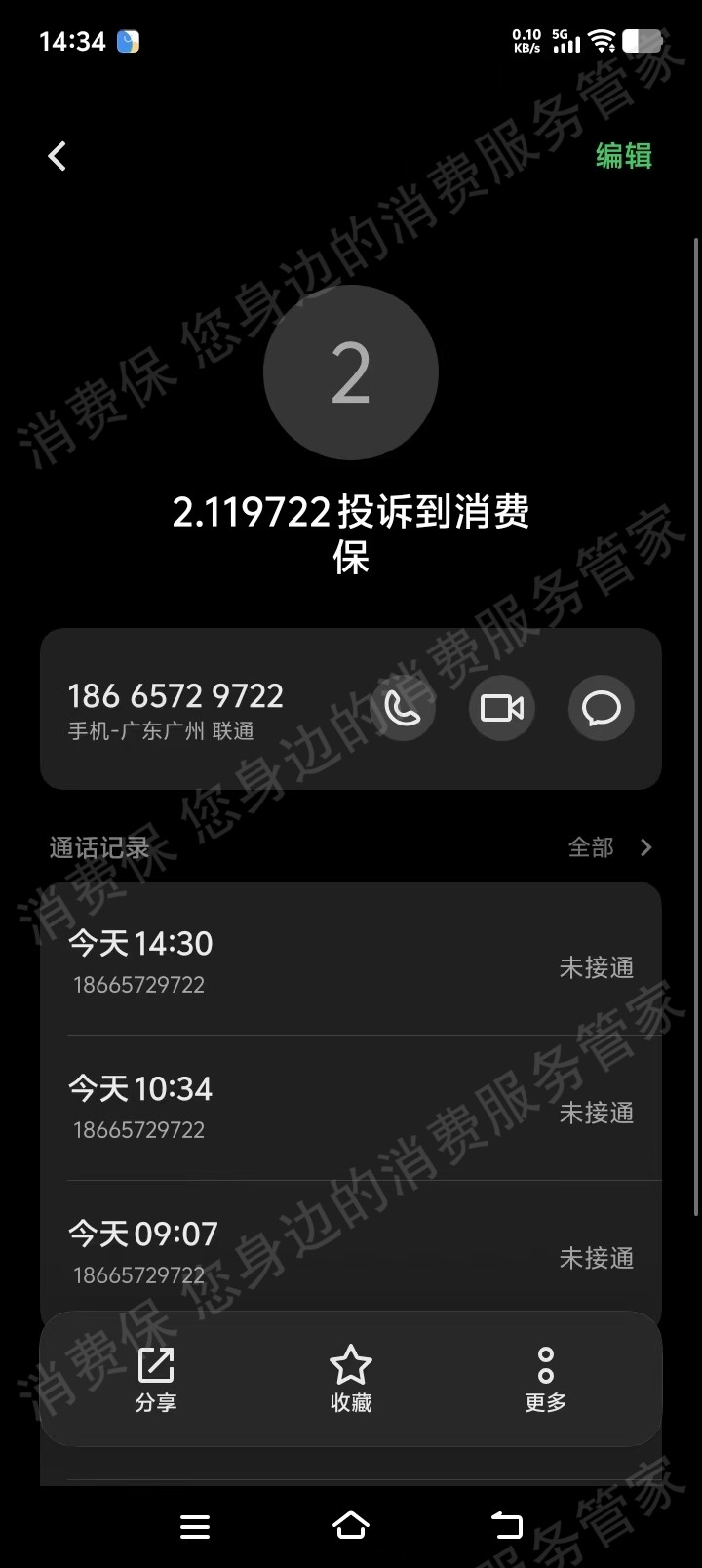Screen dimensions: 702x1568
Task: Tap the contact avatar circle
Action: tap(351, 372)
